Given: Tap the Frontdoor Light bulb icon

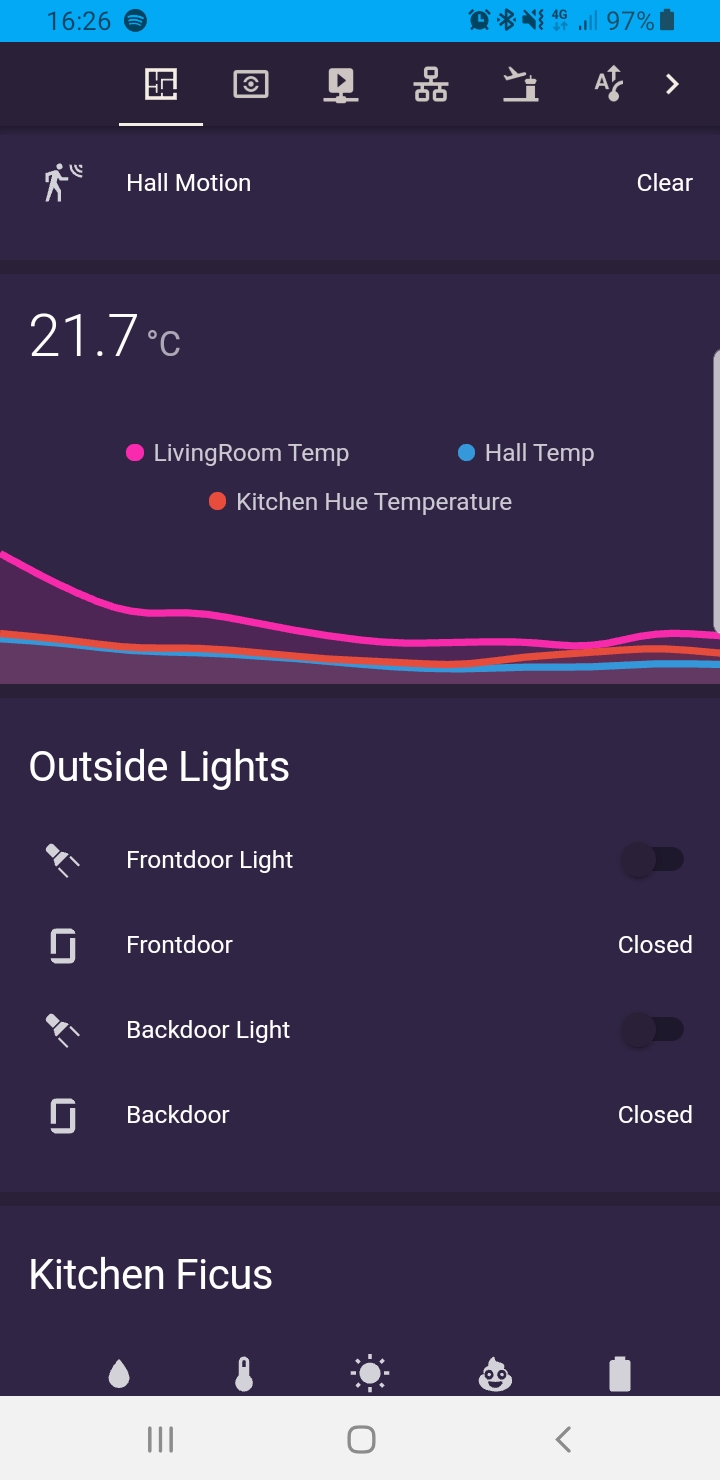Looking at the screenshot, I should [62, 859].
